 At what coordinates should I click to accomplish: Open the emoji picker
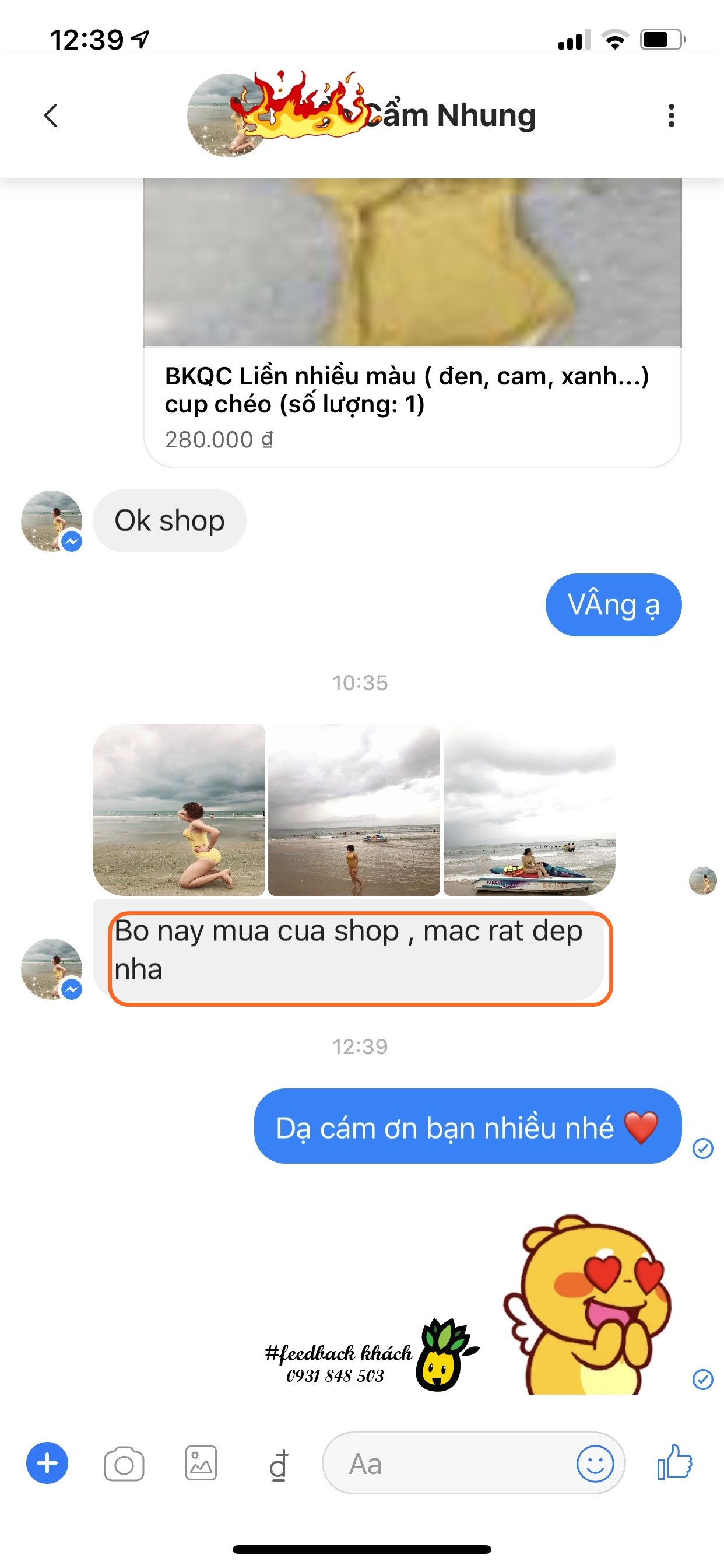click(595, 1464)
